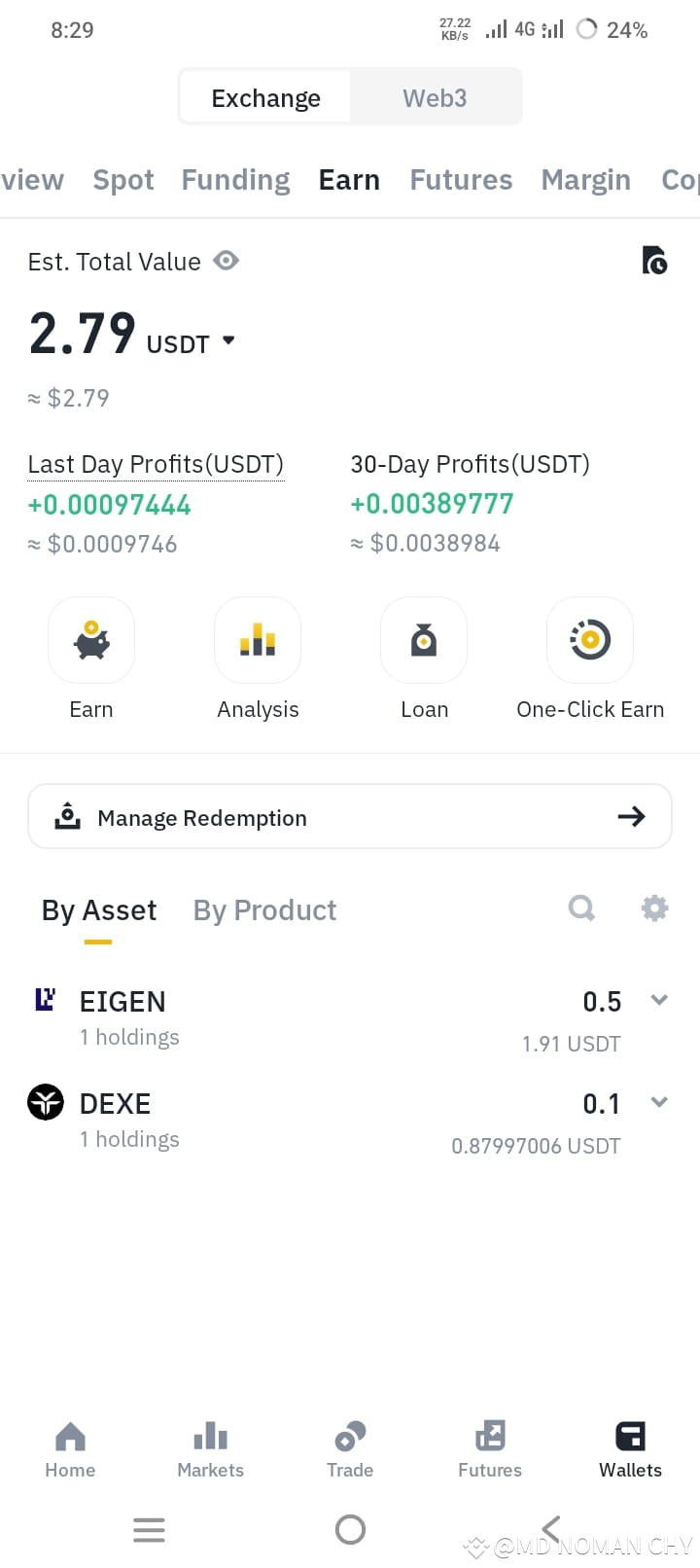700x1568 pixels.
Task: Open the asset search magnifier icon
Action: (581, 908)
